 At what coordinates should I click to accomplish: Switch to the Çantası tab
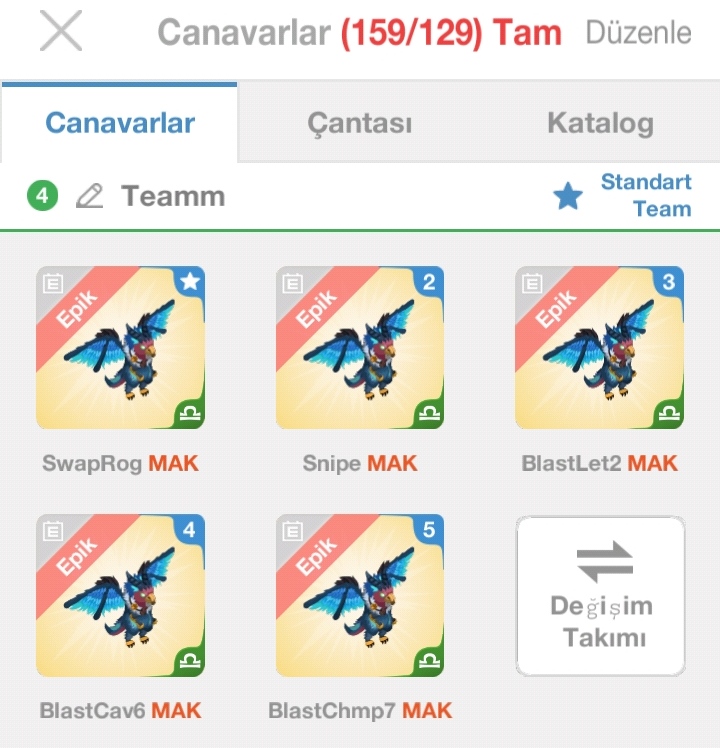(360, 122)
